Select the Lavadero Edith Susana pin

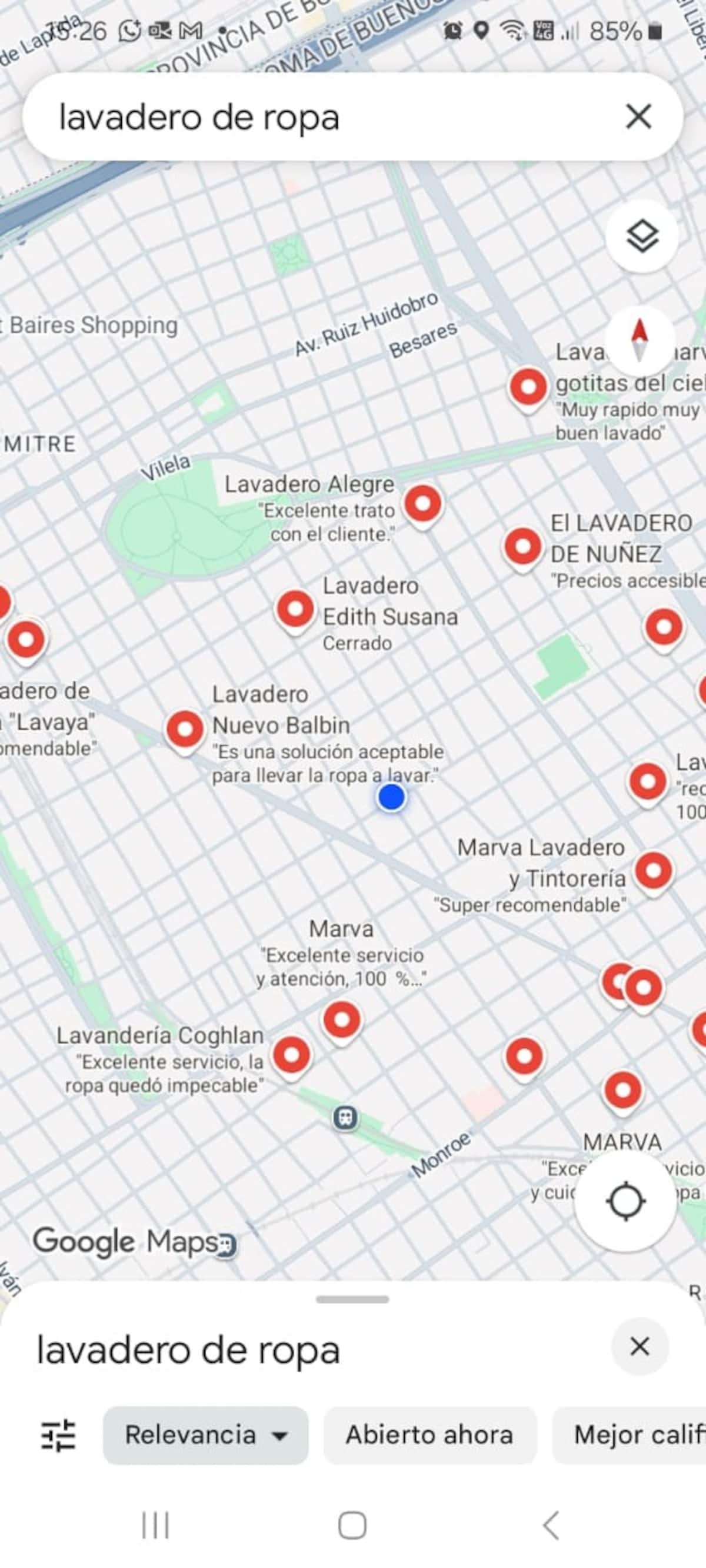[295, 609]
